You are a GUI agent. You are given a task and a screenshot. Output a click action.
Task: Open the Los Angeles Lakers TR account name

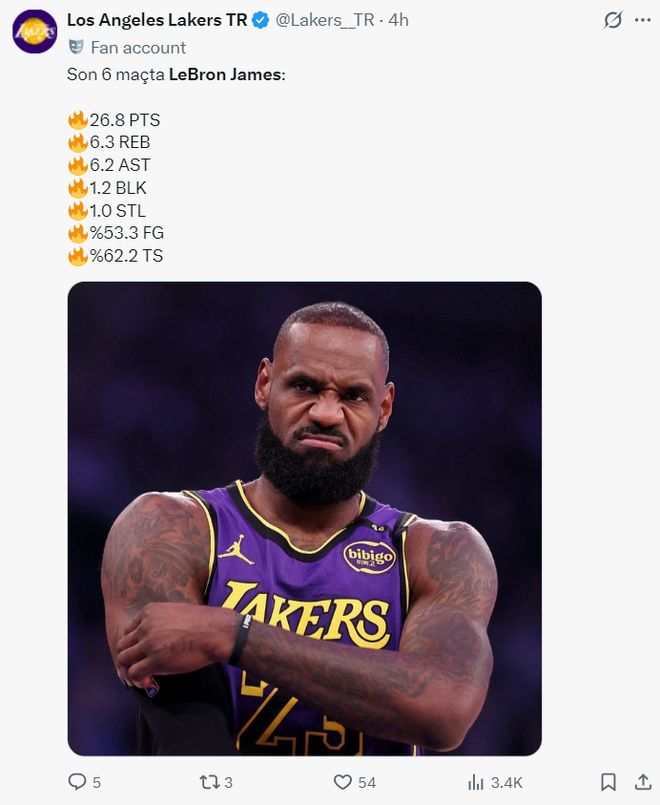tap(157, 20)
